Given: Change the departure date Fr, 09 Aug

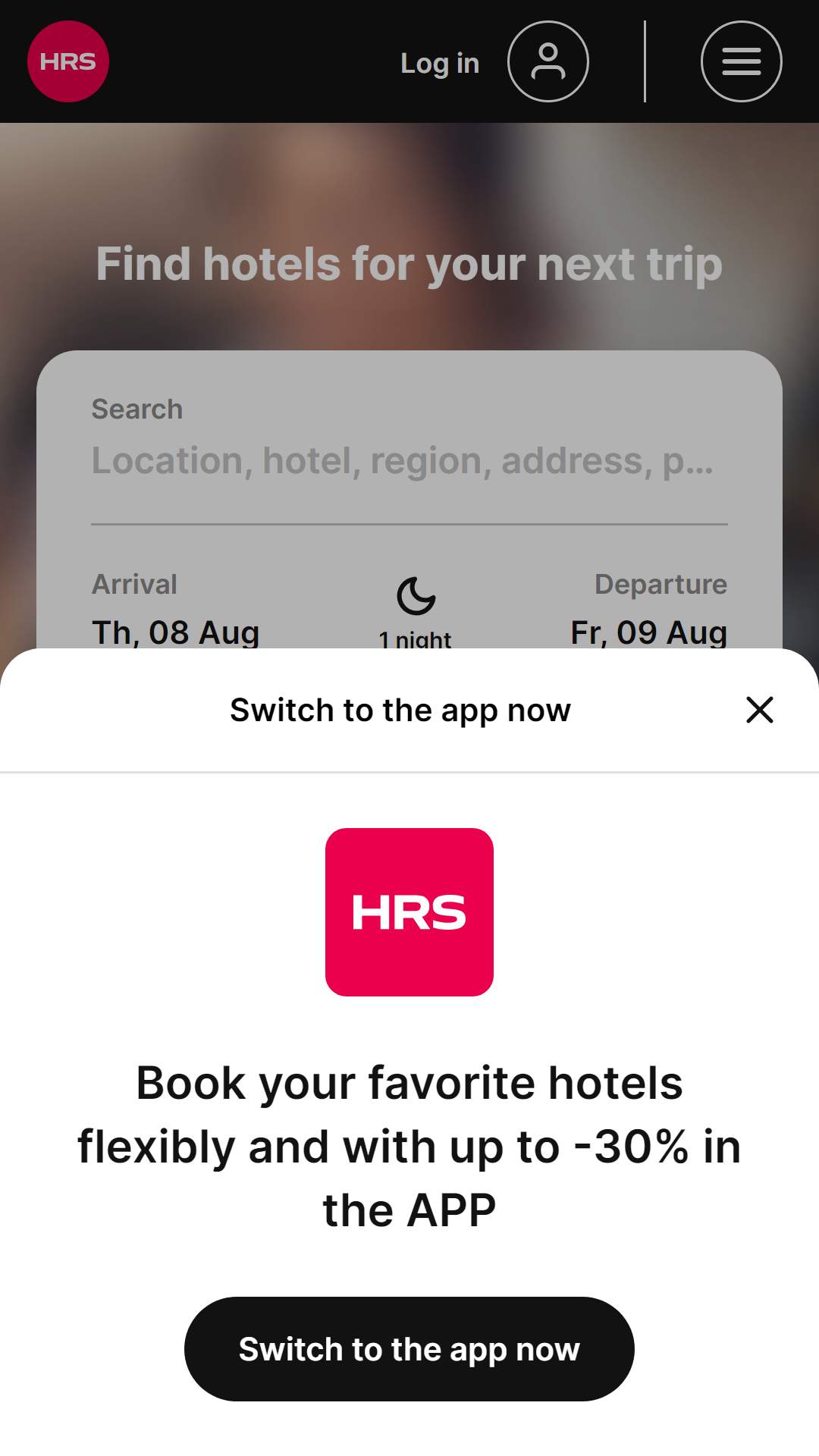Looking at the screenshot, I should click(x=649, y=632).
